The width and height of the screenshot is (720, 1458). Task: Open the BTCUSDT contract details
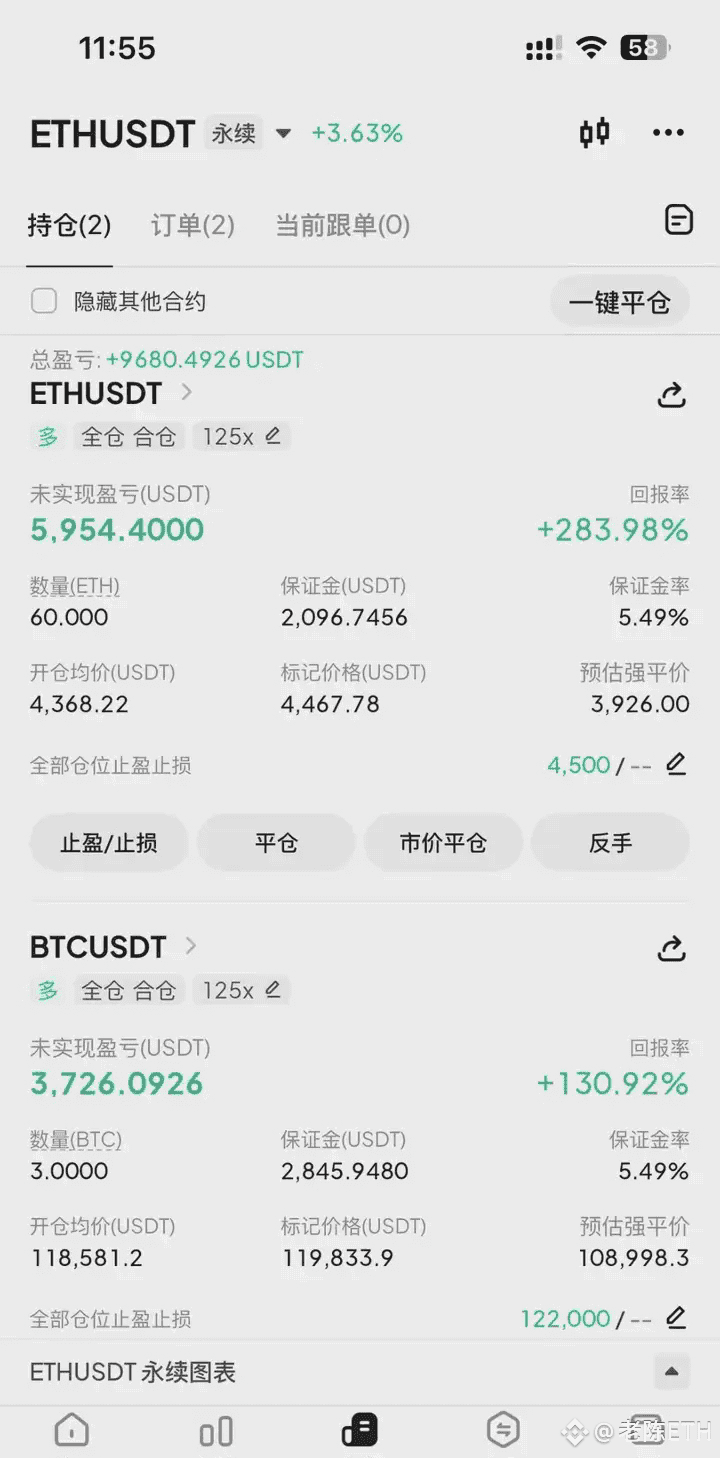coord(112,946)
